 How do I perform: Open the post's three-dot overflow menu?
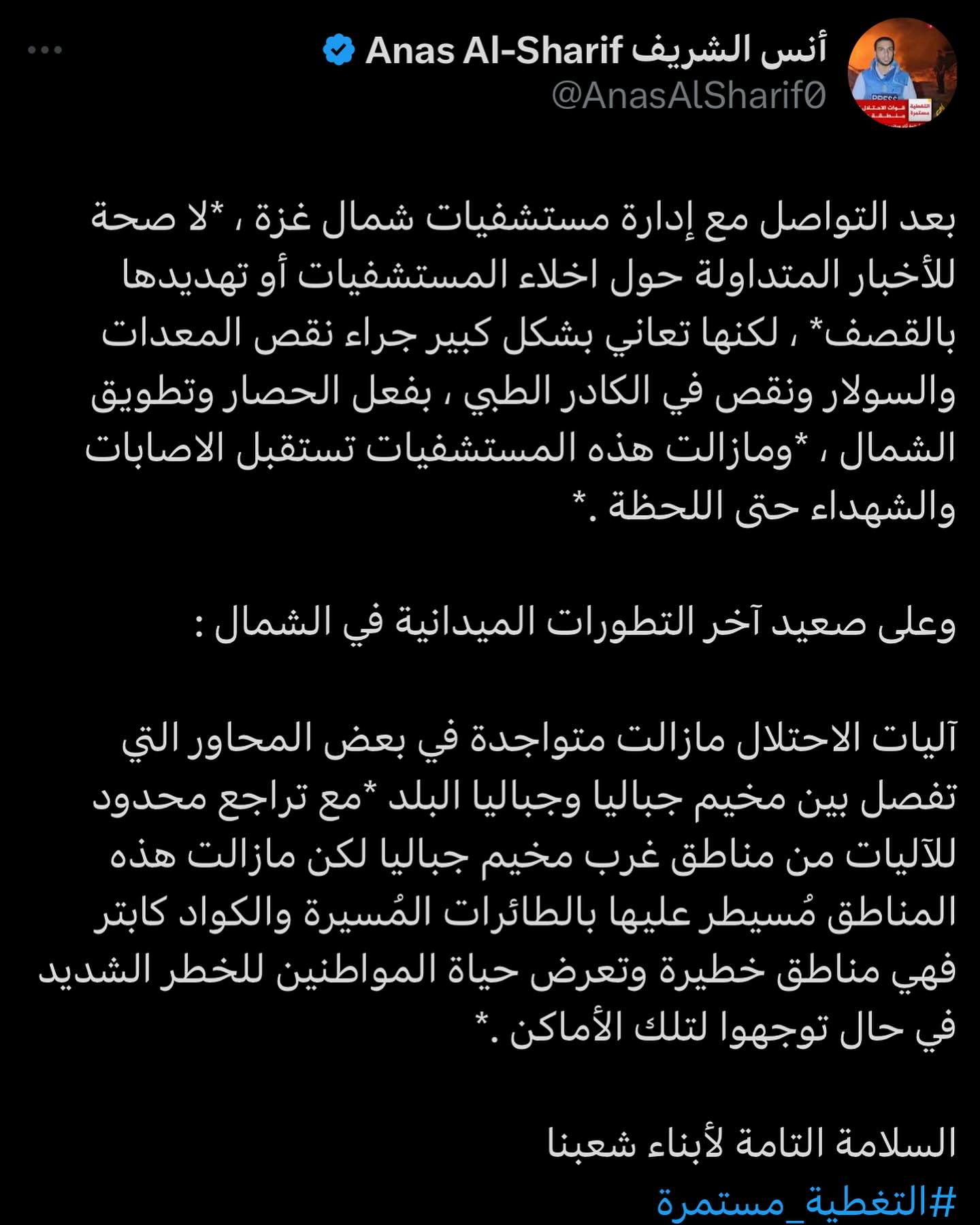[x=45, y=50]
